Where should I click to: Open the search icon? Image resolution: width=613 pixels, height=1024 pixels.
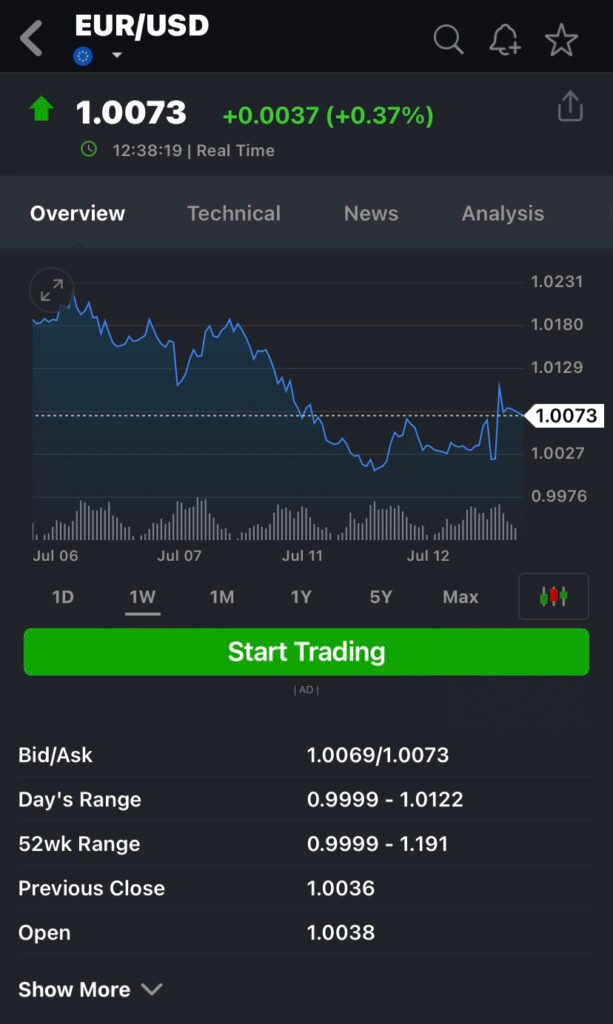(448, 39)
